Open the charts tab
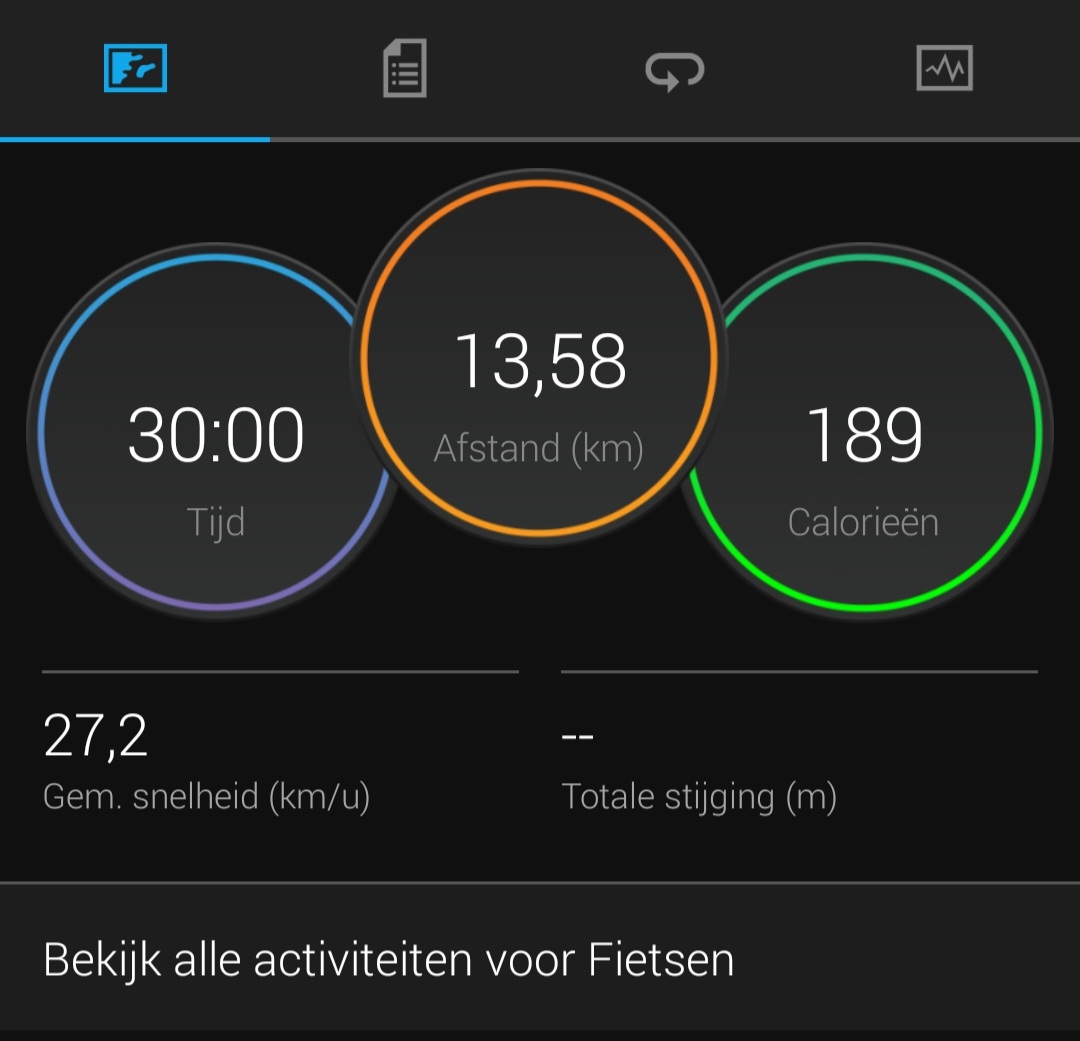 944,69
